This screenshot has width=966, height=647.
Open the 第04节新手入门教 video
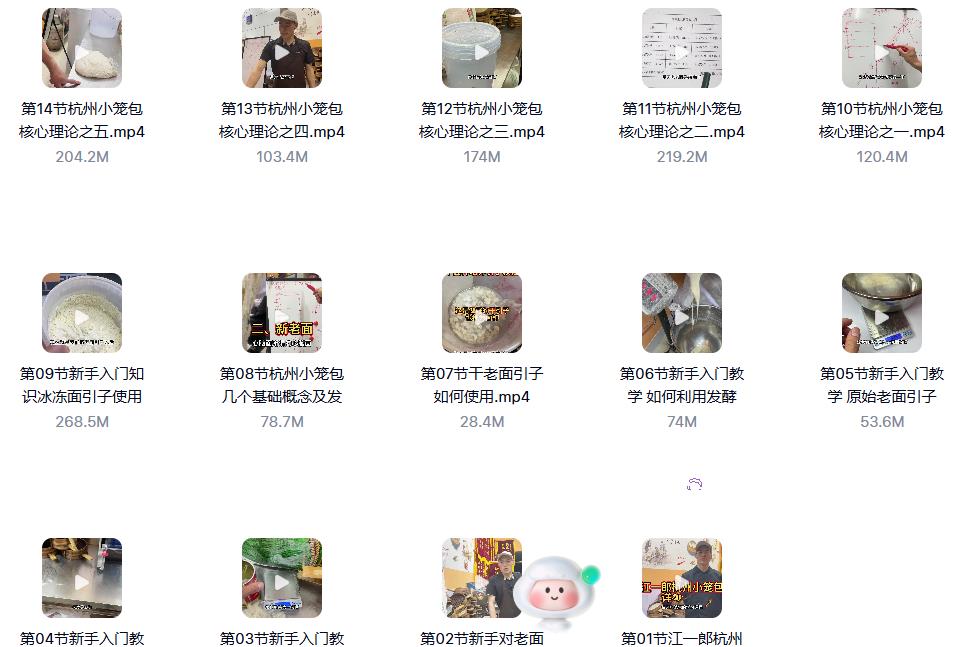coord(82,579)
